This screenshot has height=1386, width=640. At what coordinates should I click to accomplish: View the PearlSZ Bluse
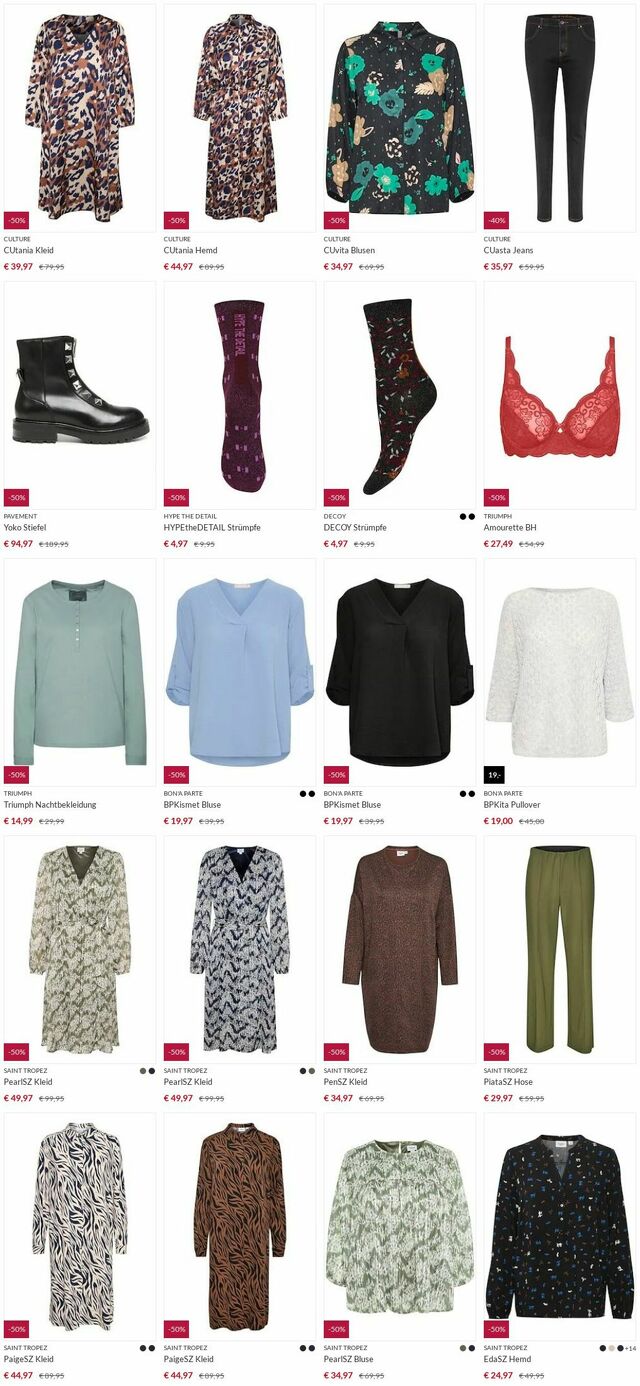(400, 1226)
